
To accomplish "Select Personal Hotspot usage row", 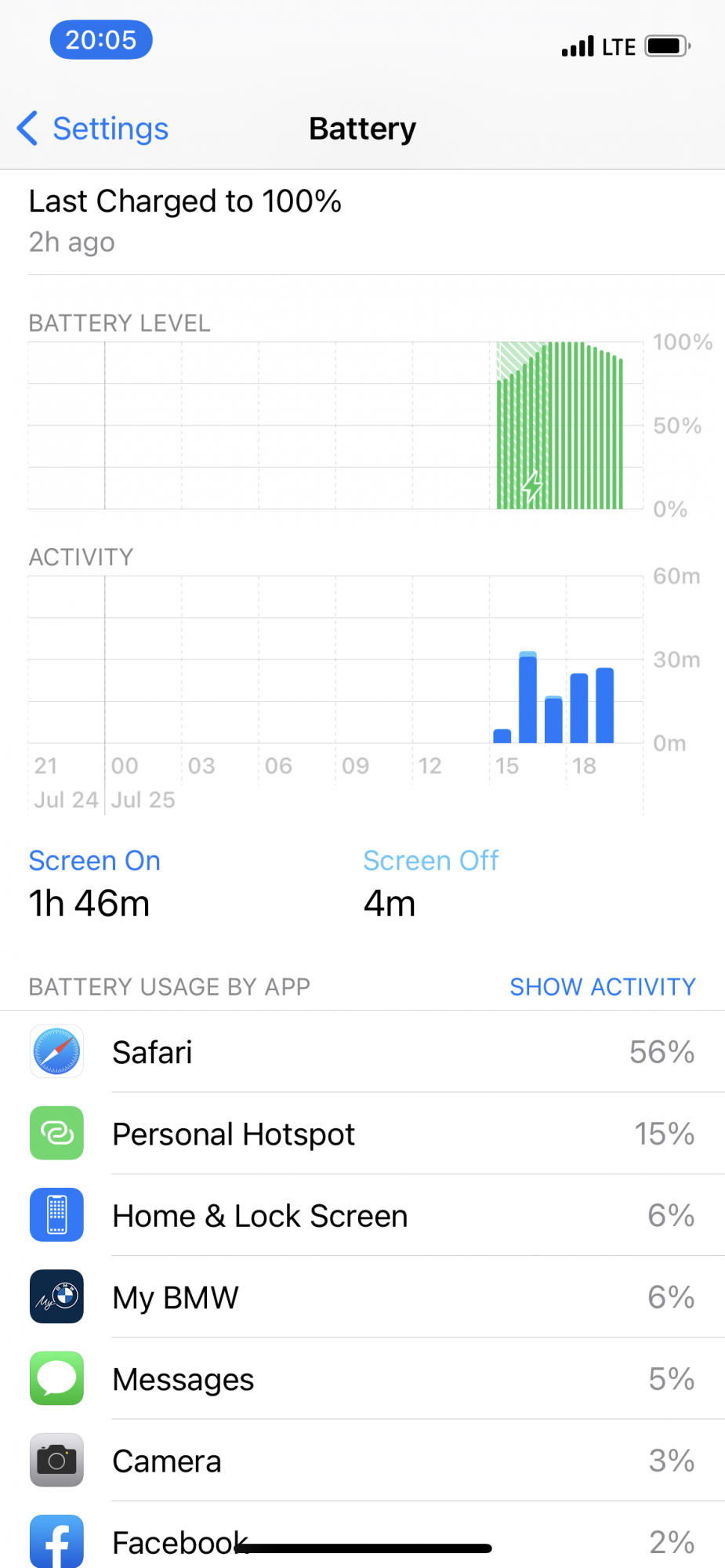I will tap(362, 1134).
